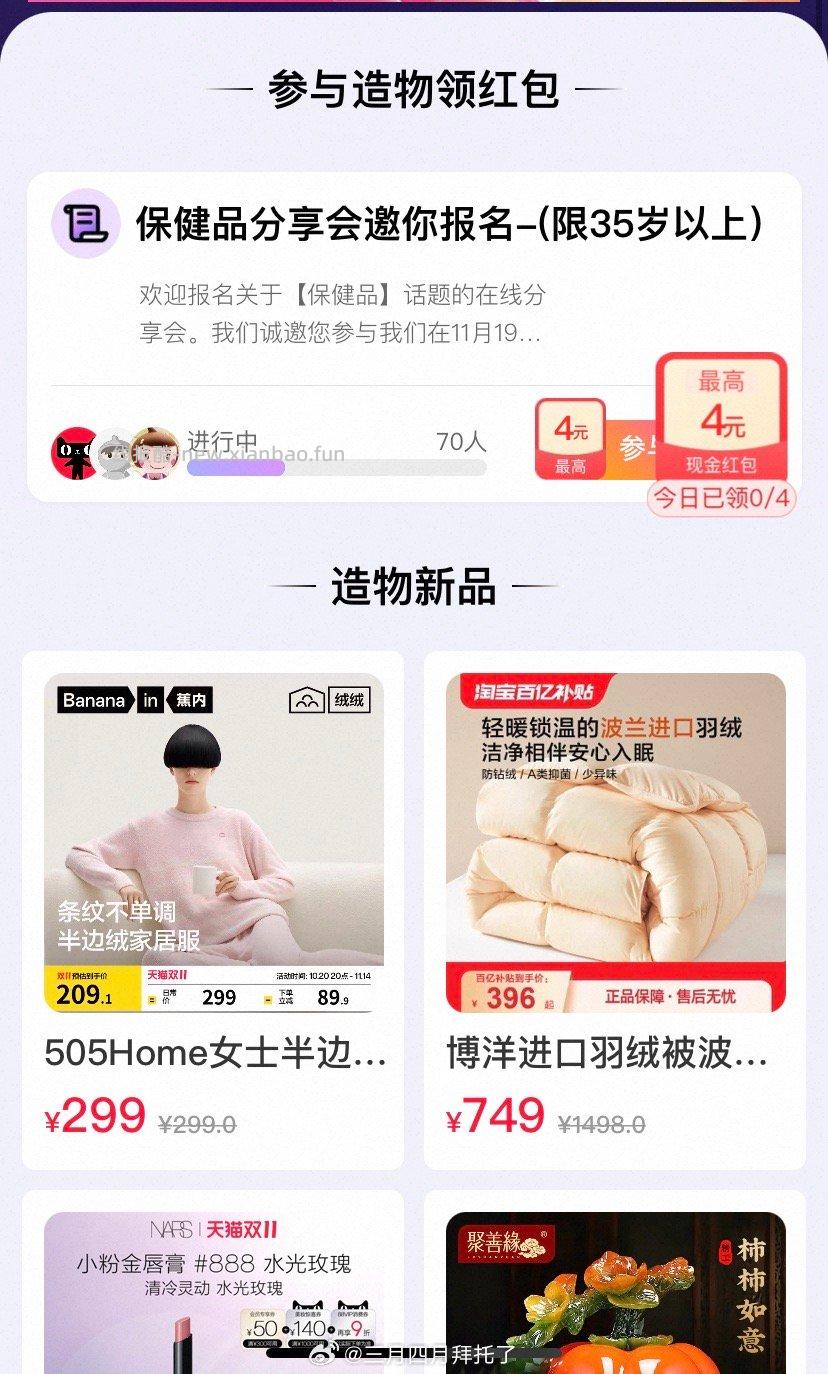Select the 造物新品 section heading
The height and width of the screenshot is (1374, 828).
[x=414, y=589]
